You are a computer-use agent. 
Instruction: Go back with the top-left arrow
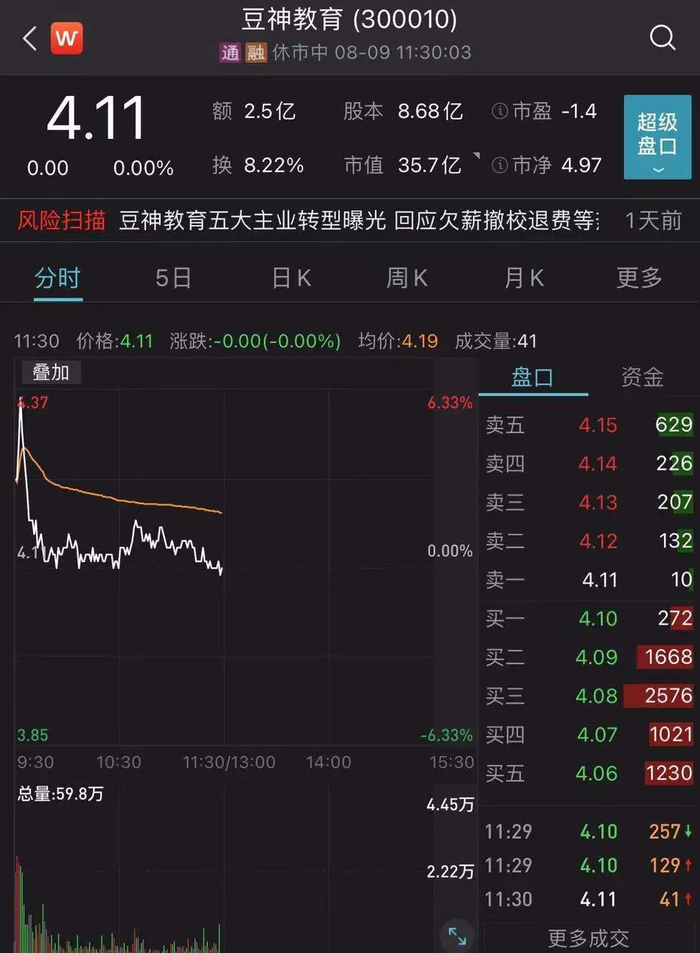[x=29, y=39]
